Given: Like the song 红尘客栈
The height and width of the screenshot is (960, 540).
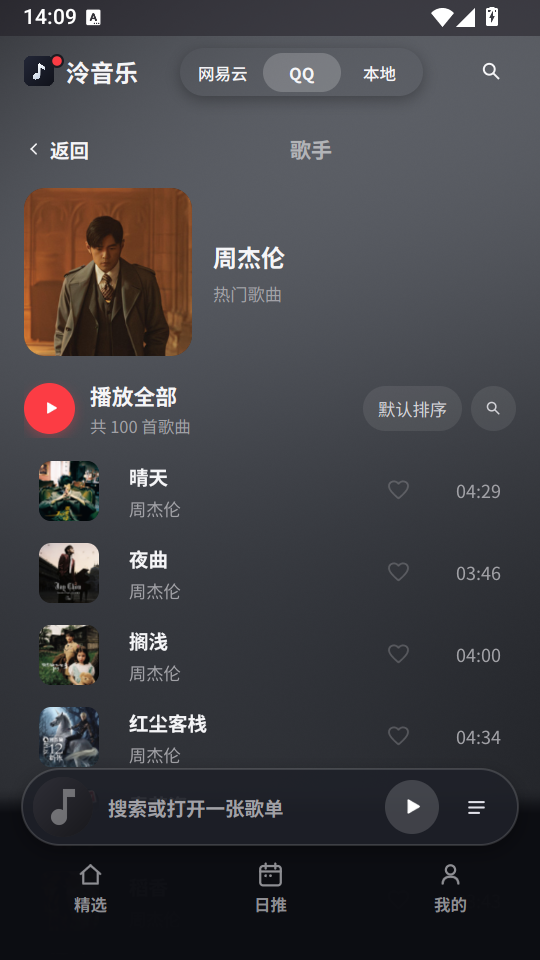Looking at the screenshot, I should (x=399, y=736).
